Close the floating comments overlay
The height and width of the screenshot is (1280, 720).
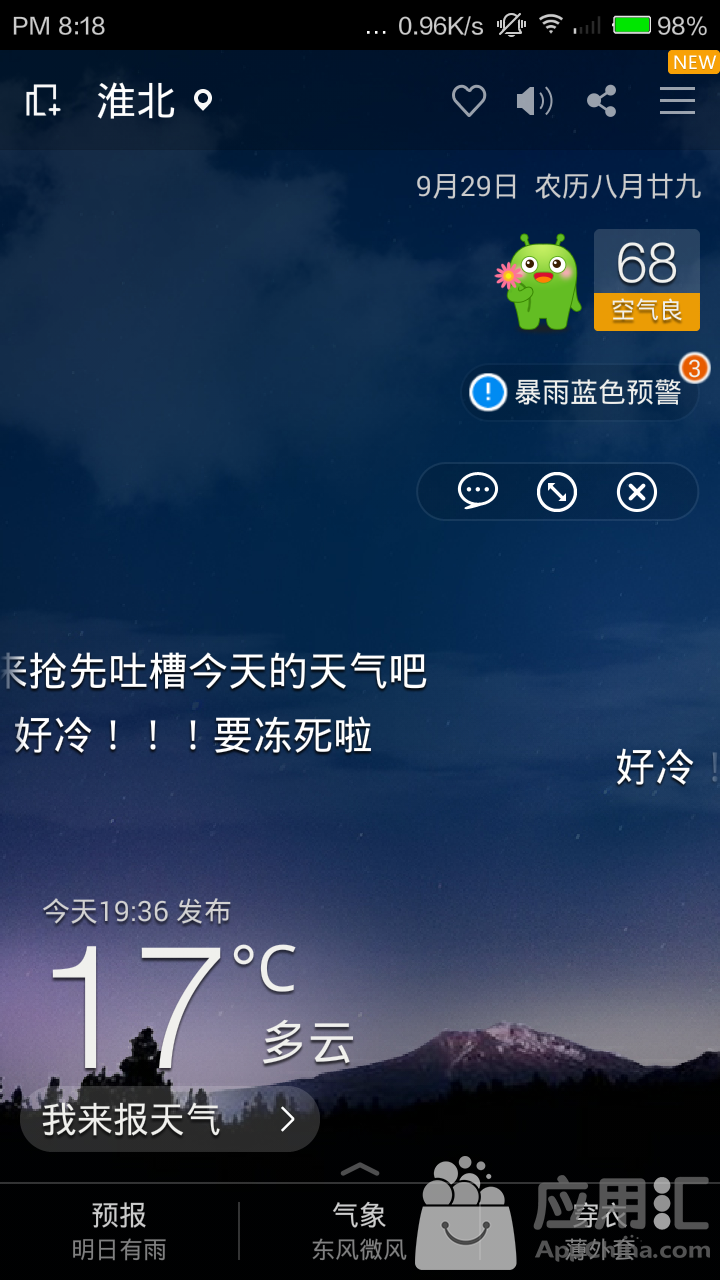pyautogui.click(x=636, y=492)
